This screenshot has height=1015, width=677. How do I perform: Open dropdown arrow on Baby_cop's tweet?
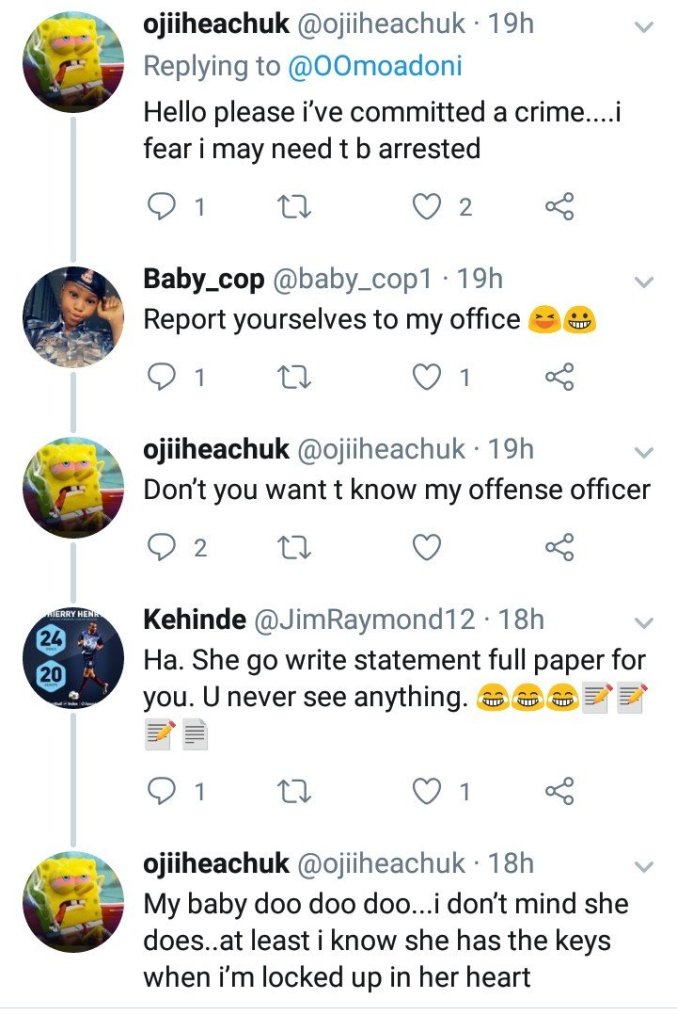coord(645,283)
